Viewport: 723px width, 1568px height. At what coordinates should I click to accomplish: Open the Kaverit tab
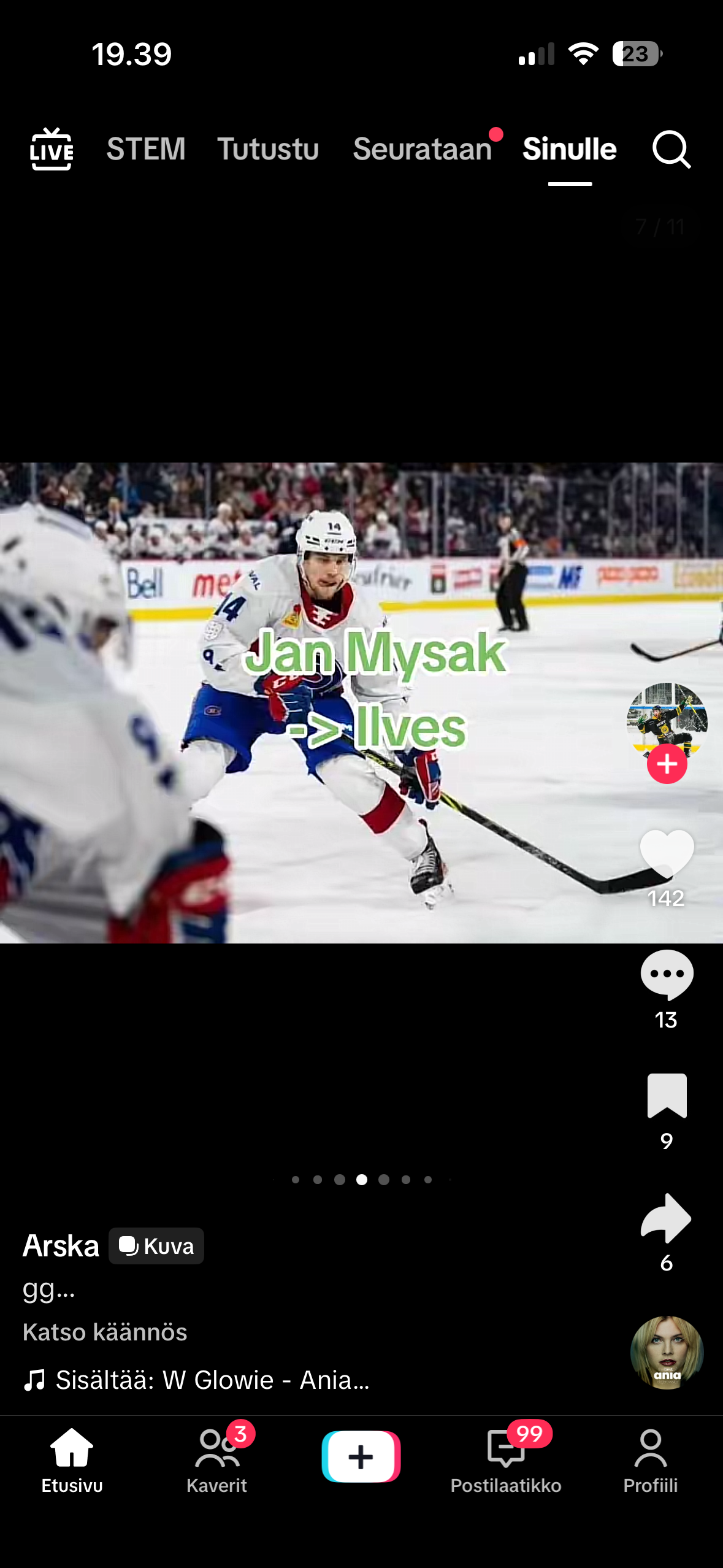pyautogui.click(x=216, y=1459)
